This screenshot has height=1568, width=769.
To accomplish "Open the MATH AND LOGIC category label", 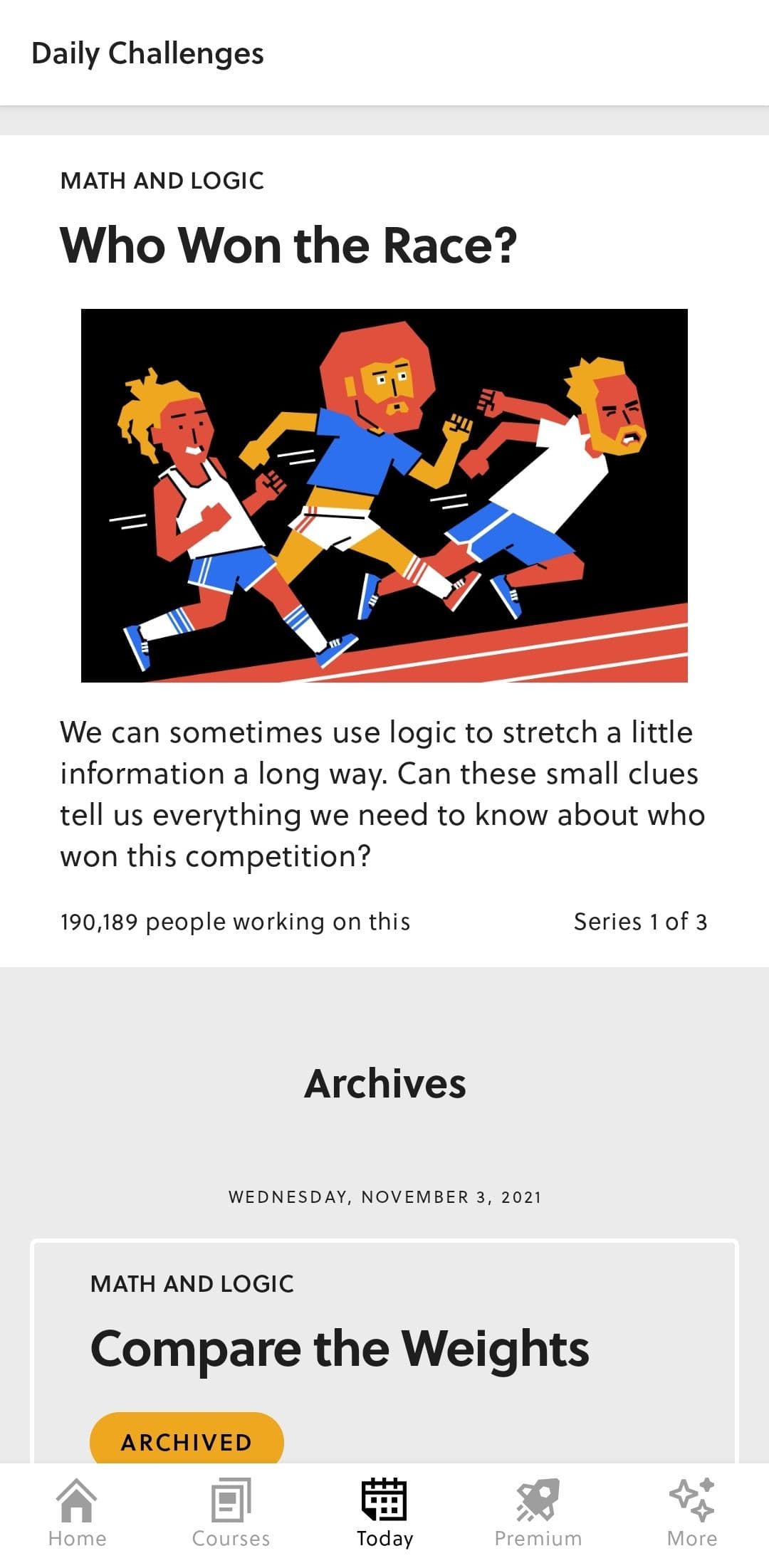I will pyautogui.click(x=162, y=180).
